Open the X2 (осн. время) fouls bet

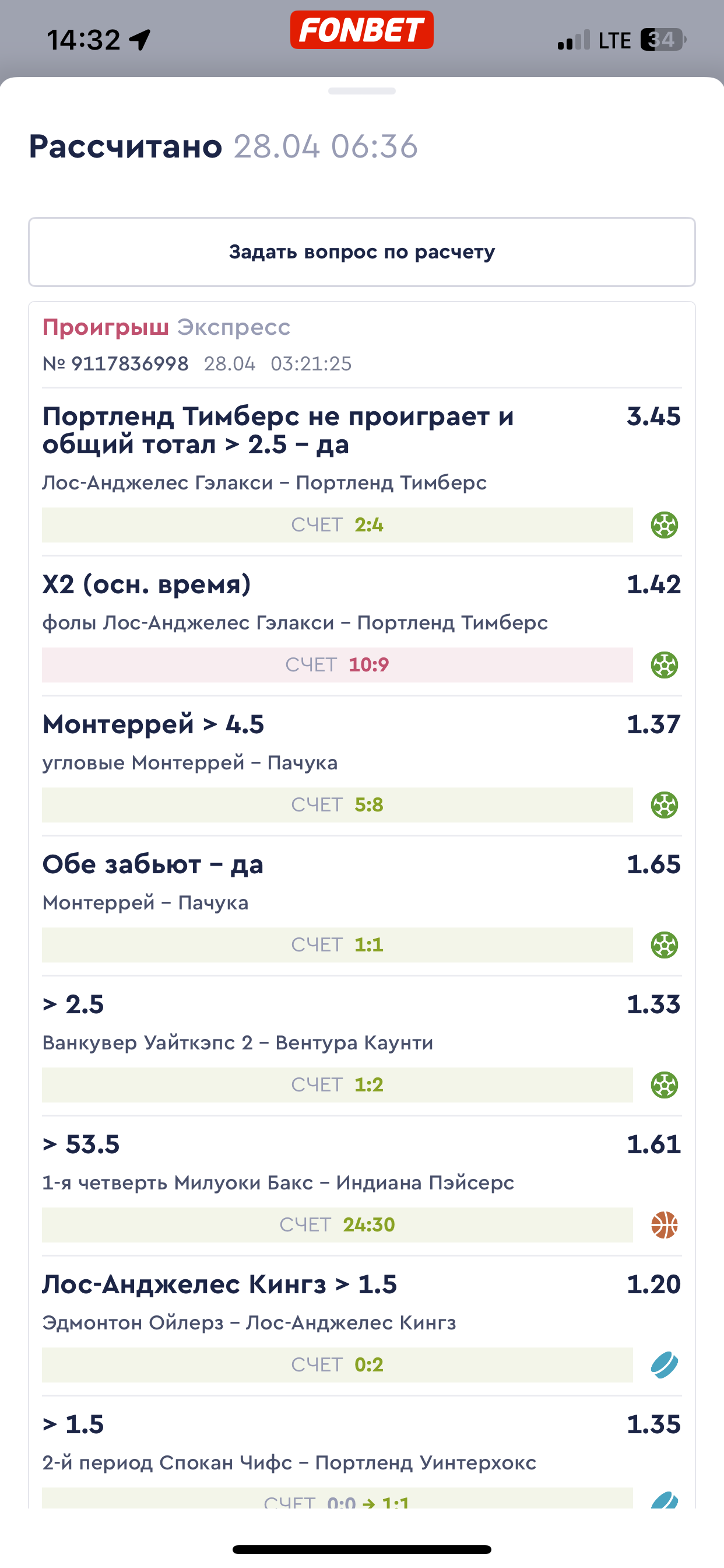[361, 626]
